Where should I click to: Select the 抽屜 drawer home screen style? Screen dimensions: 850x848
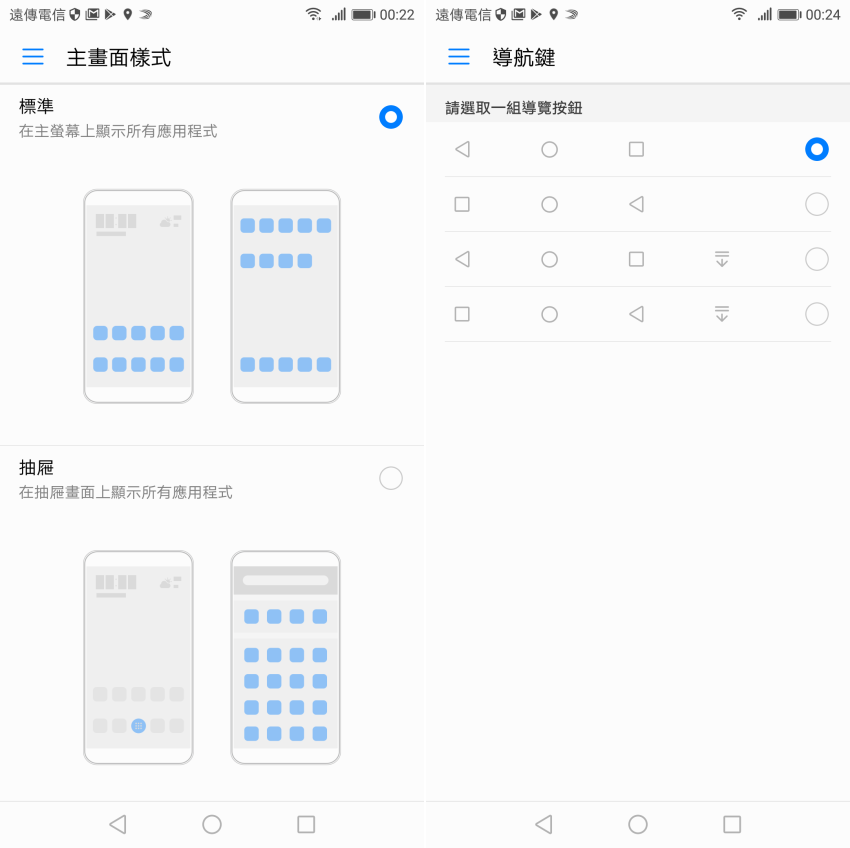click(x=391, y=478)
